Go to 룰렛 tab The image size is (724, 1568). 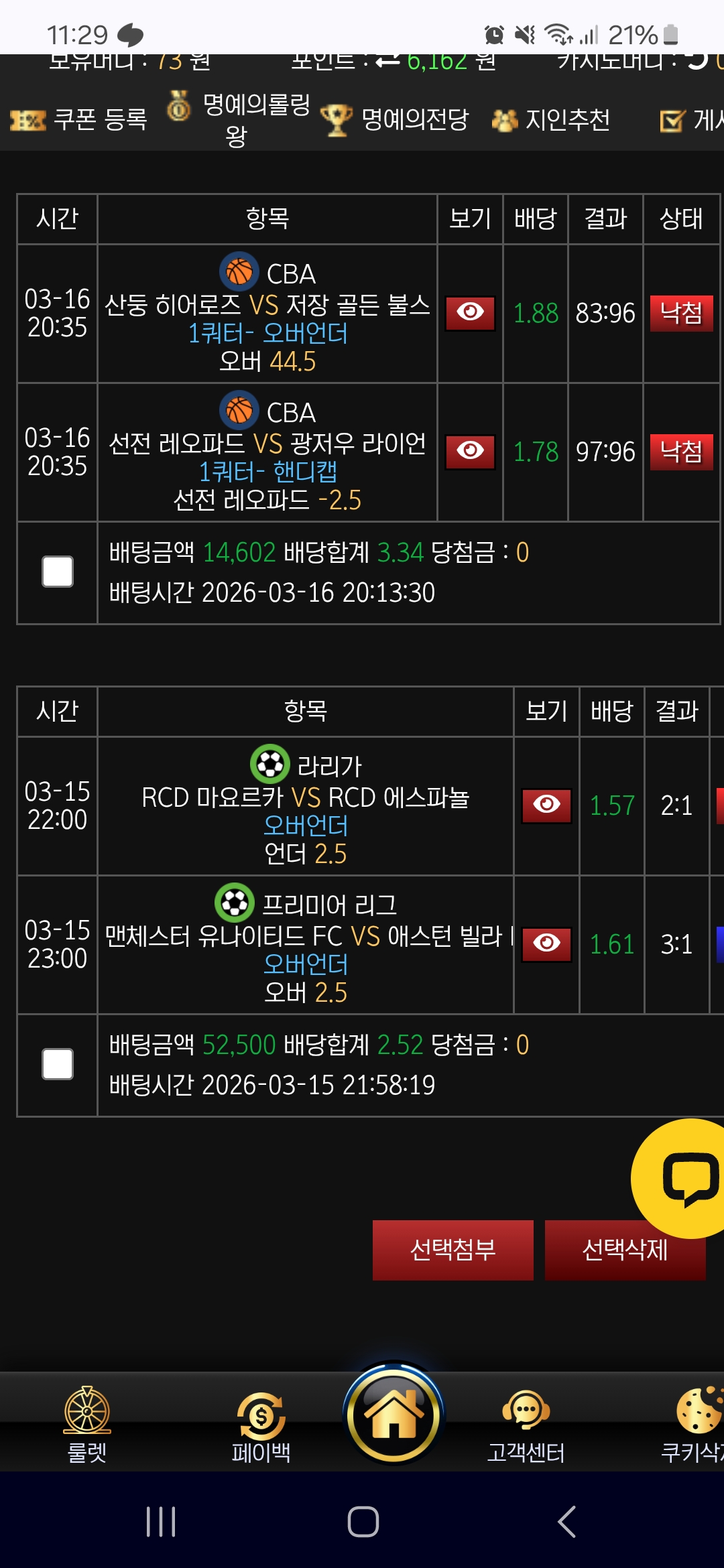pos(87,1424)
